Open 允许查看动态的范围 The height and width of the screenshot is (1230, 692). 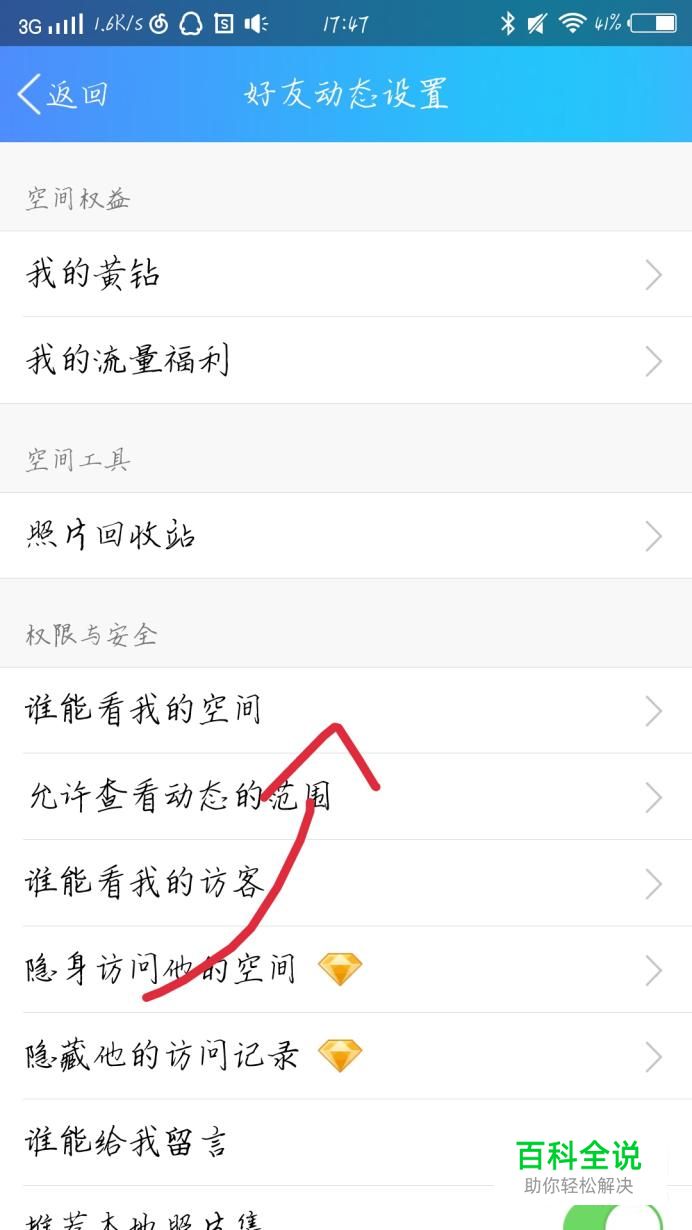(x=346, y=797)
